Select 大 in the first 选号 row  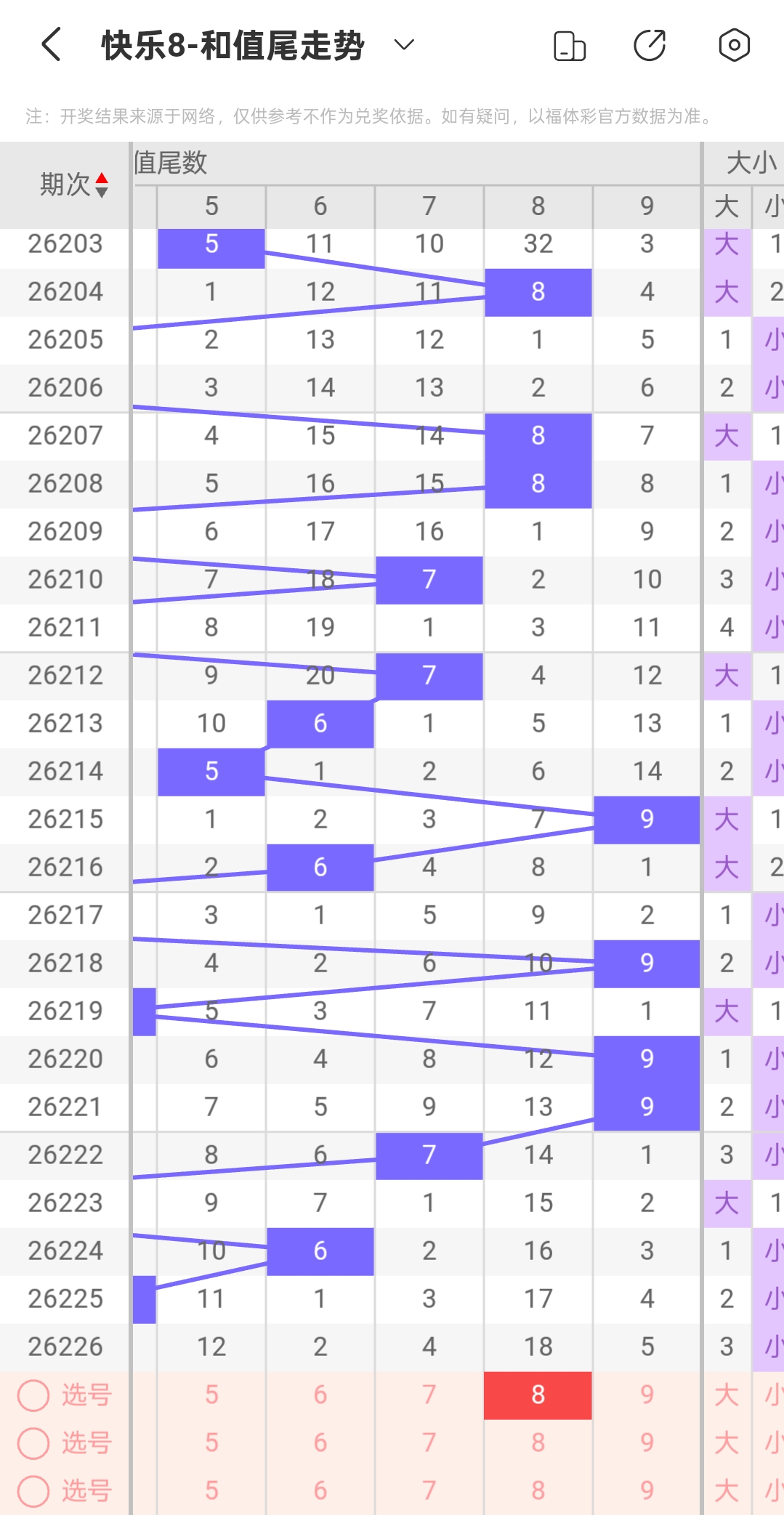[x=727, y=1395]
